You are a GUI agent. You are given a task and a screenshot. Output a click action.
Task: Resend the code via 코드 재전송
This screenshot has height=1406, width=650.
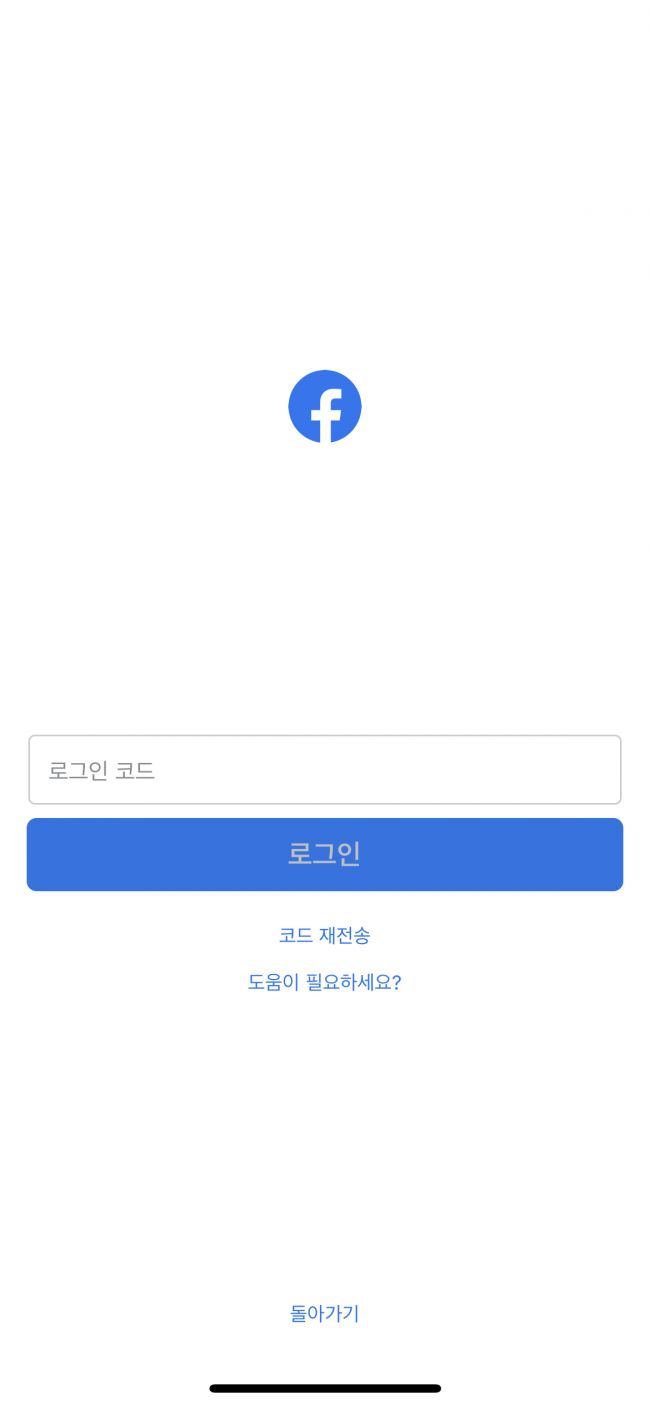[324, 936]
